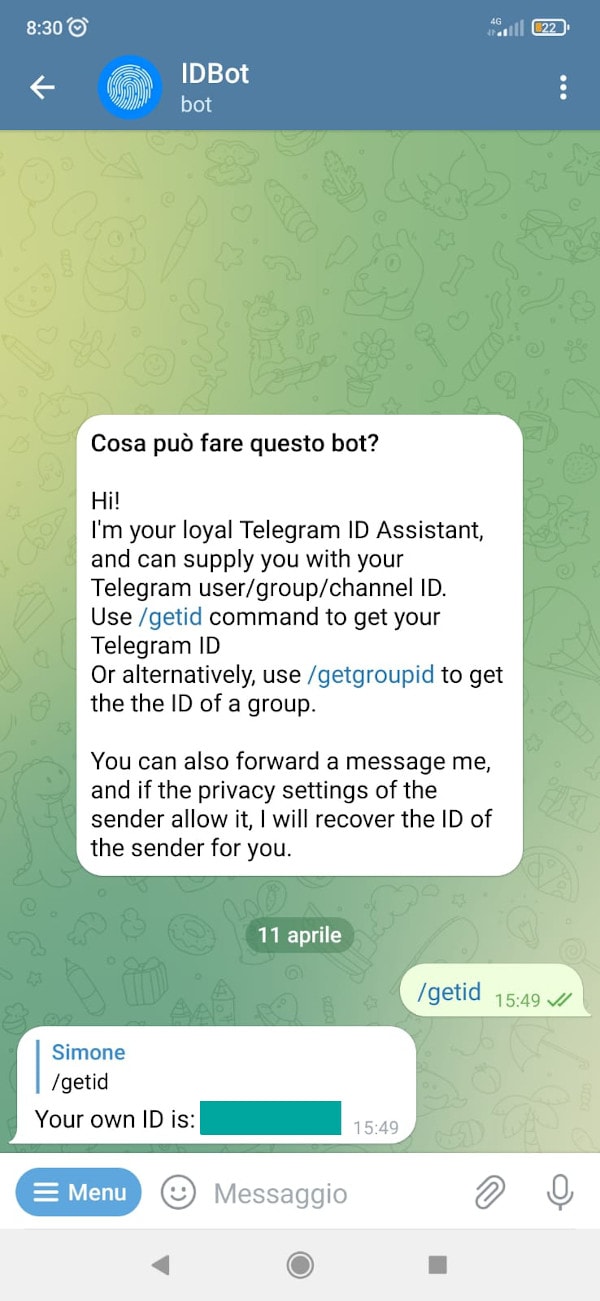This screenshot has width=600, height=1301.
Task: Tap the microphone to record voice
Action: tap(559, 1192)
